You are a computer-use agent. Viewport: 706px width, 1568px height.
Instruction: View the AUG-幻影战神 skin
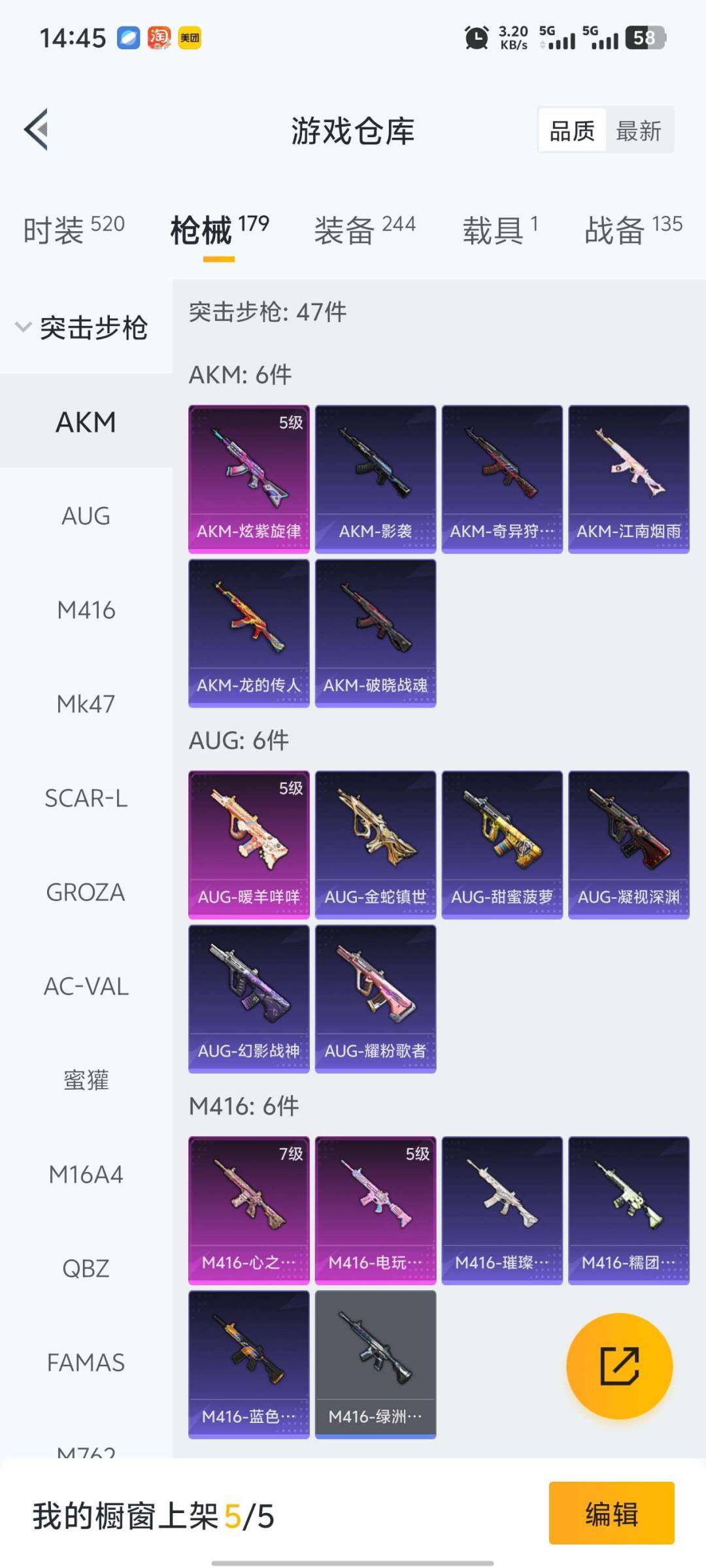[249, 998]
